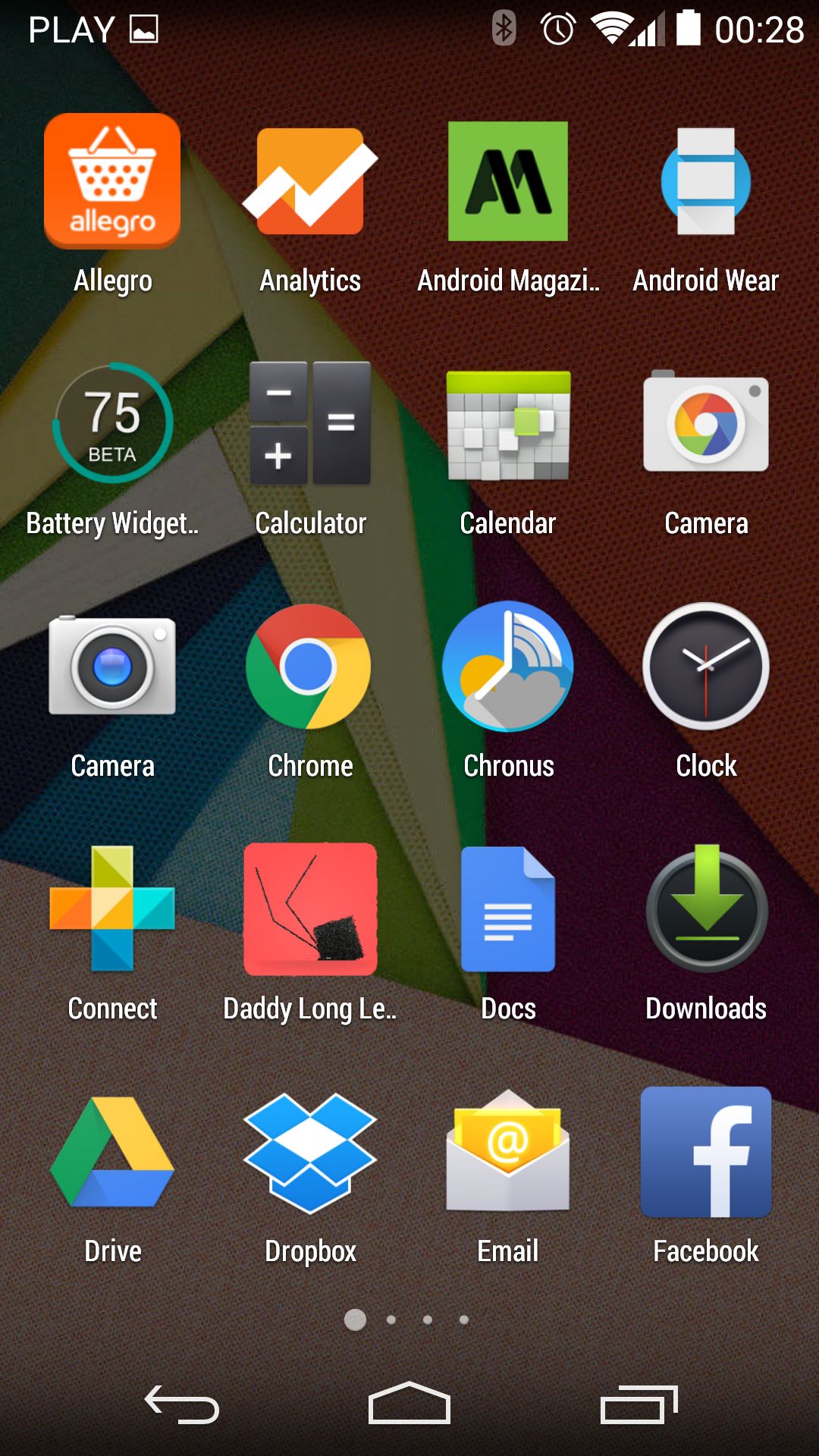Go to the home screen

[409, 1403]
